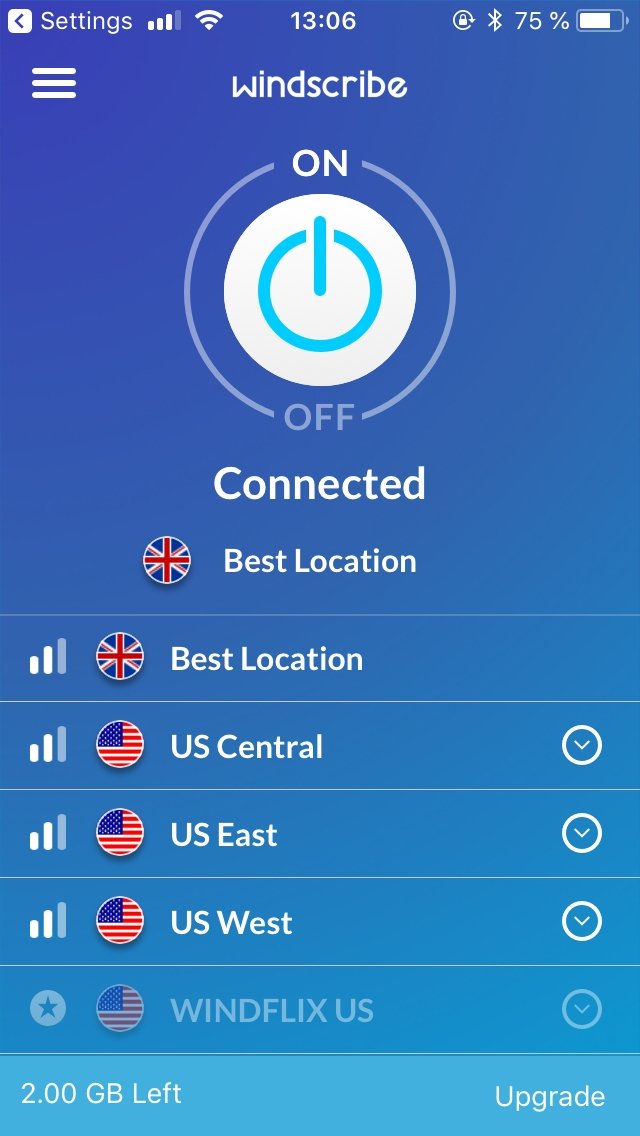The image size is (640, 1136).
Task: Select Best Location in the server list
Action: [320, 659]
